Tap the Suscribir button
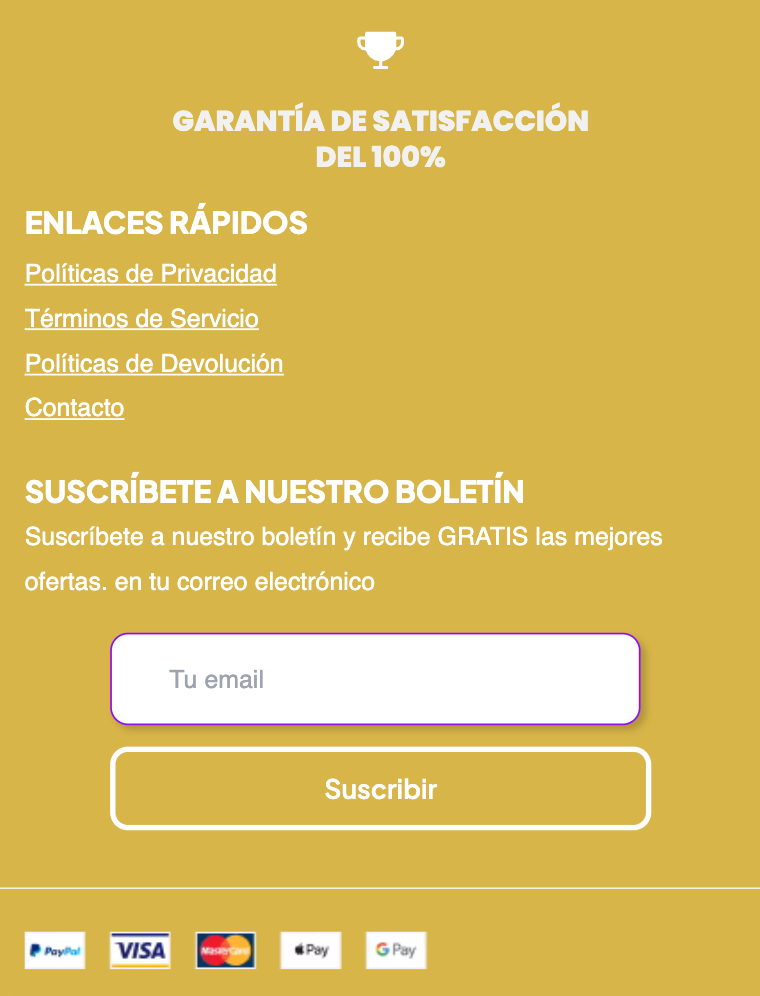760x996 pixels. 380,789
